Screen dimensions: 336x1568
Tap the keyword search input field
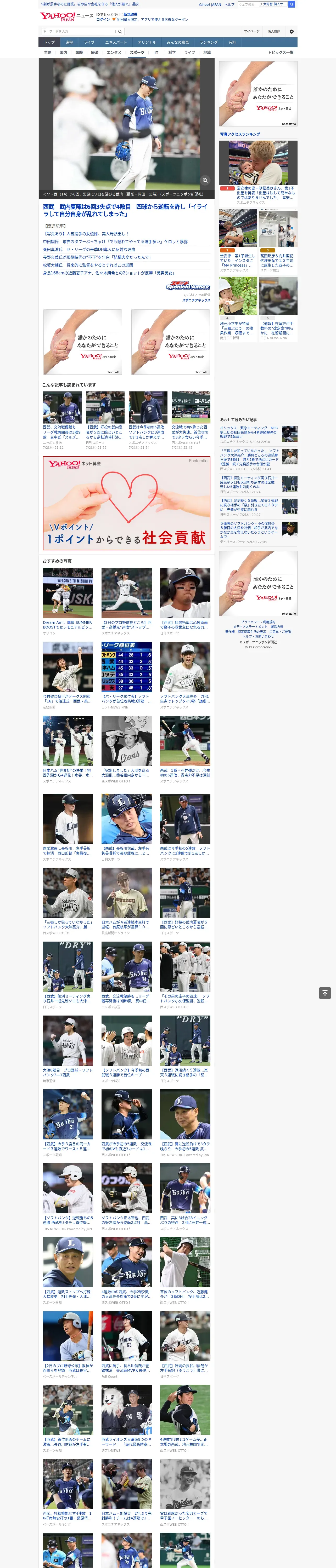pos(78,31)
